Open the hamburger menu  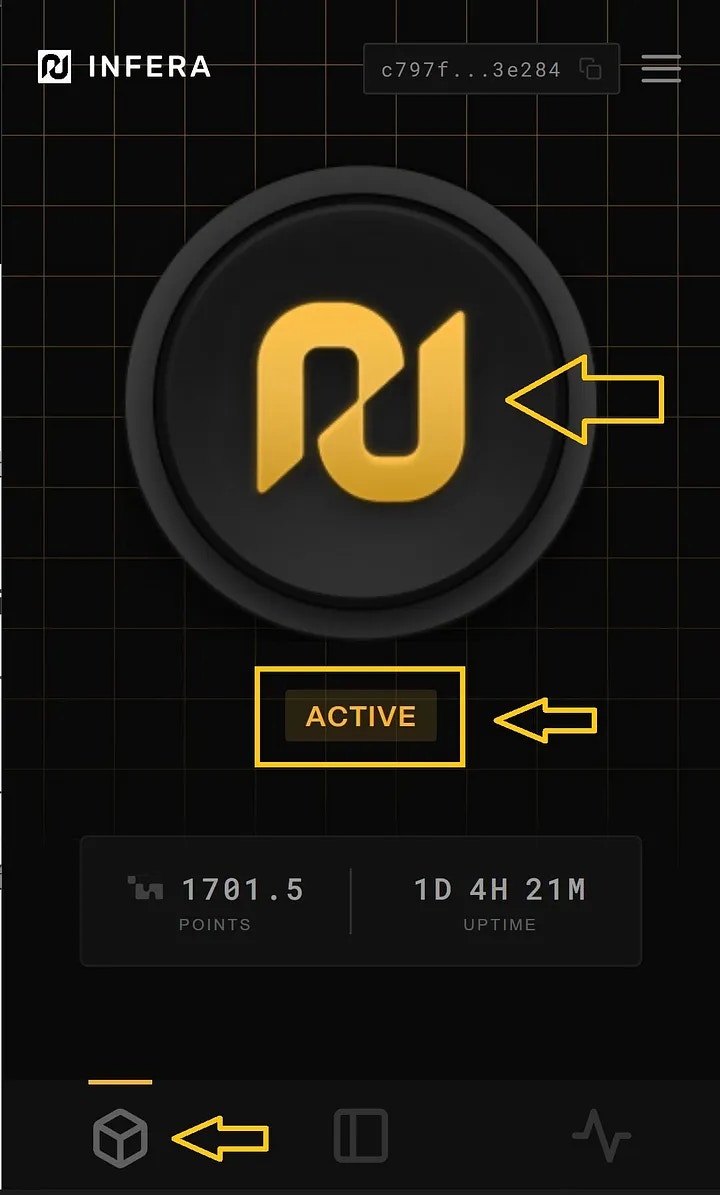[x=661, y=69]
